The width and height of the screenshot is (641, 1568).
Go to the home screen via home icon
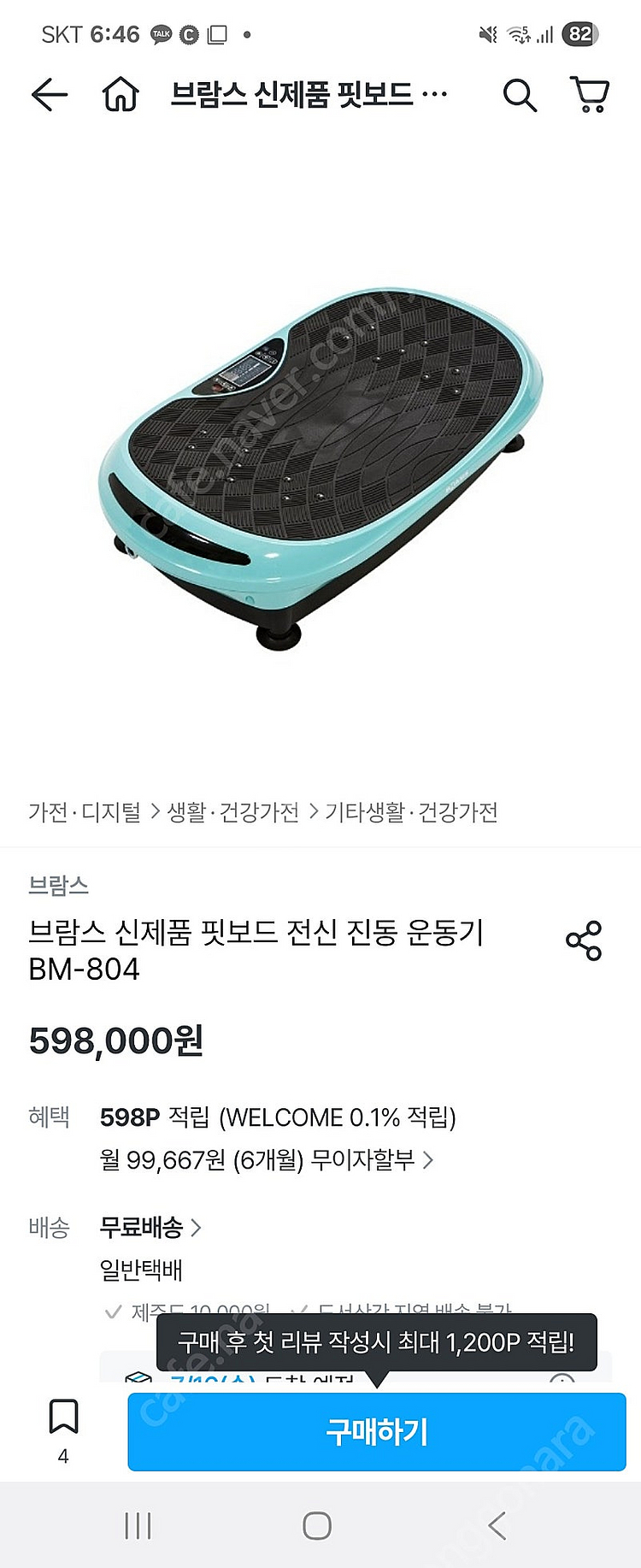point(120,96)
